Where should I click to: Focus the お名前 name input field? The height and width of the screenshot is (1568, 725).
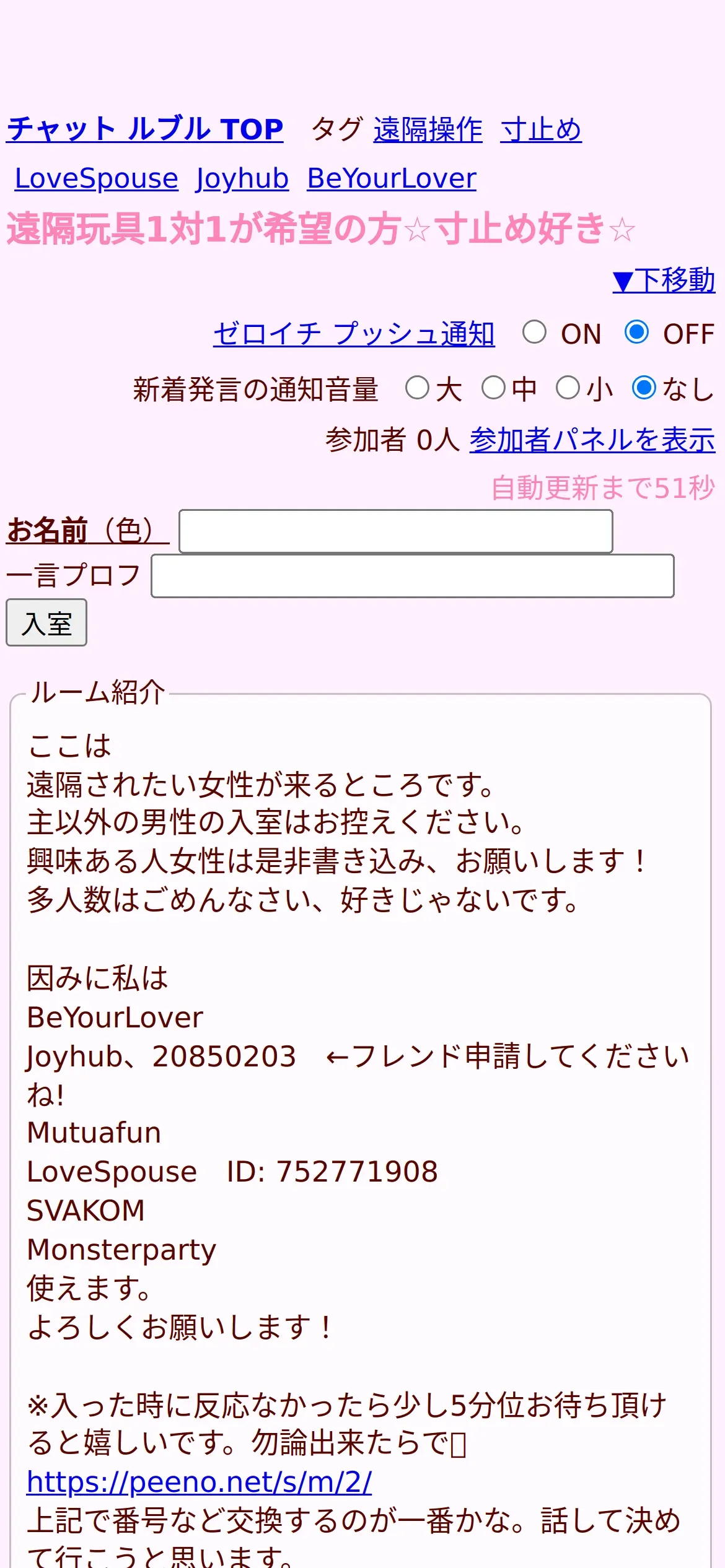[396, 531]
